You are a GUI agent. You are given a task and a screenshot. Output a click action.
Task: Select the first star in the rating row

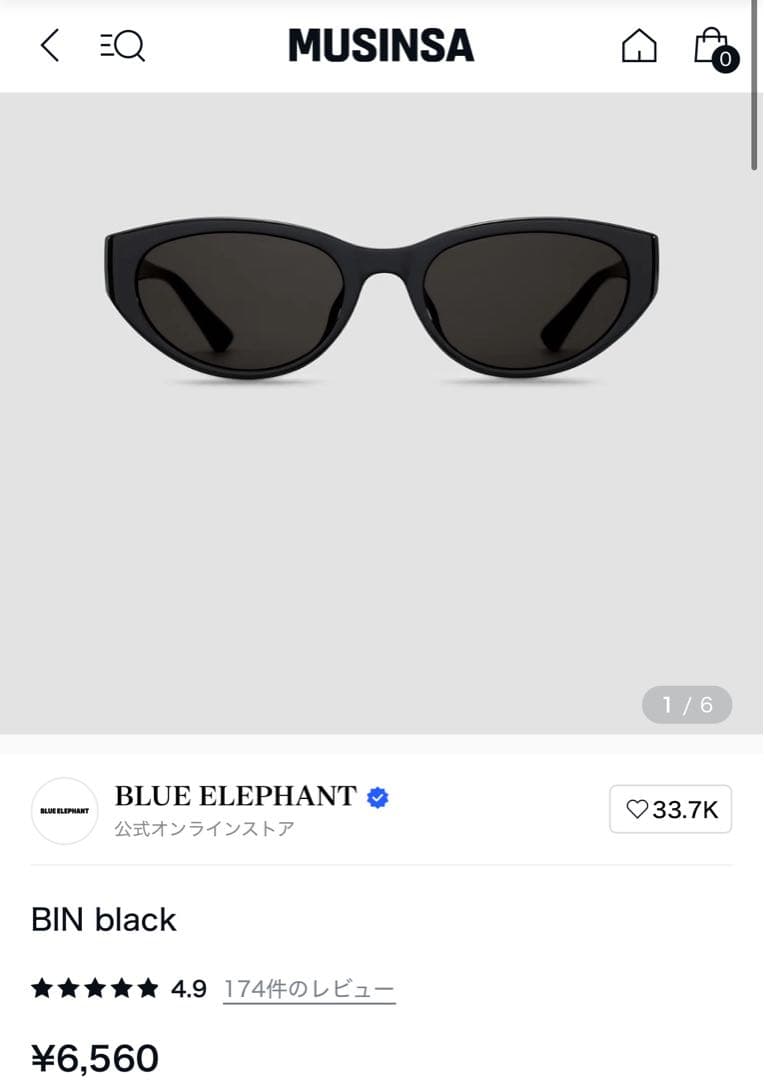tap(42, 988)
